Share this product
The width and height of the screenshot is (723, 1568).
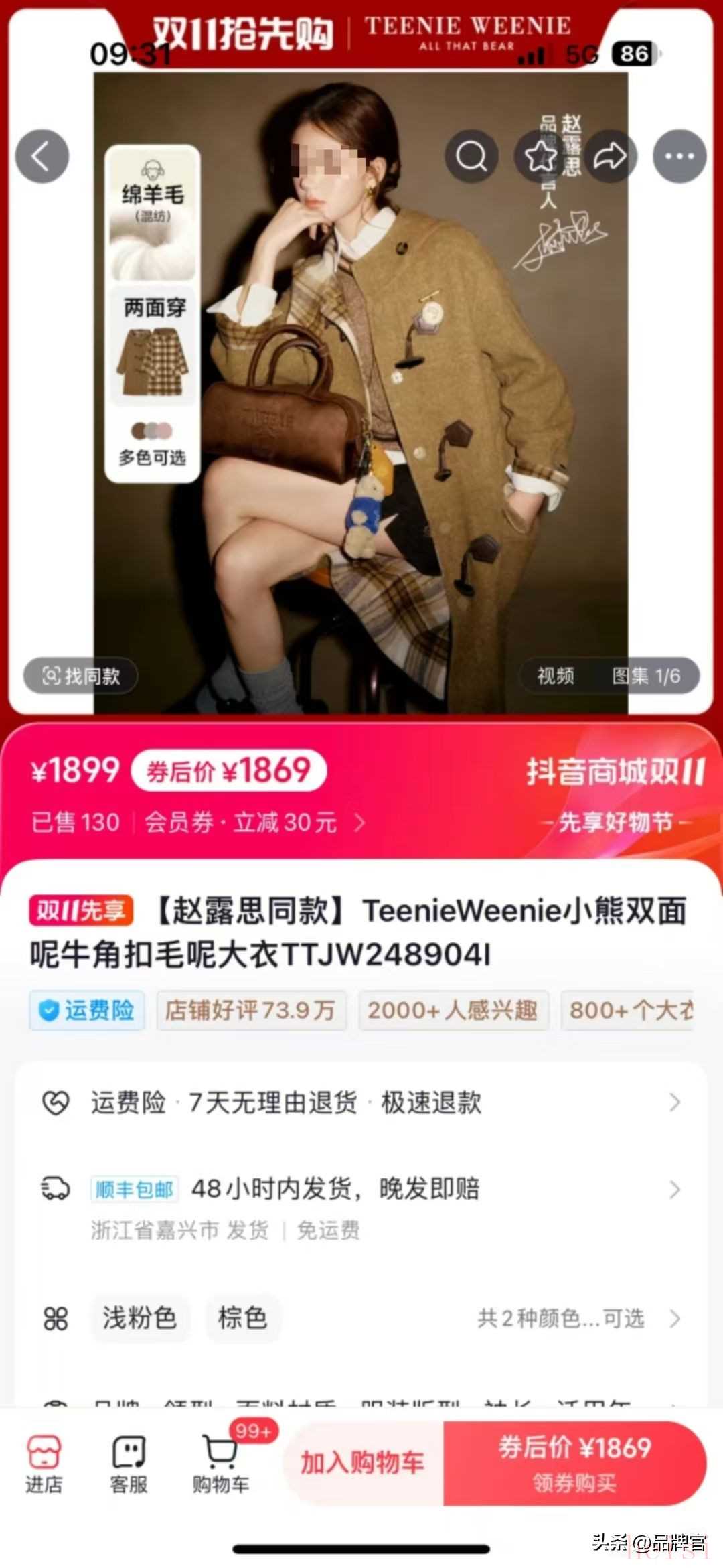610,157
